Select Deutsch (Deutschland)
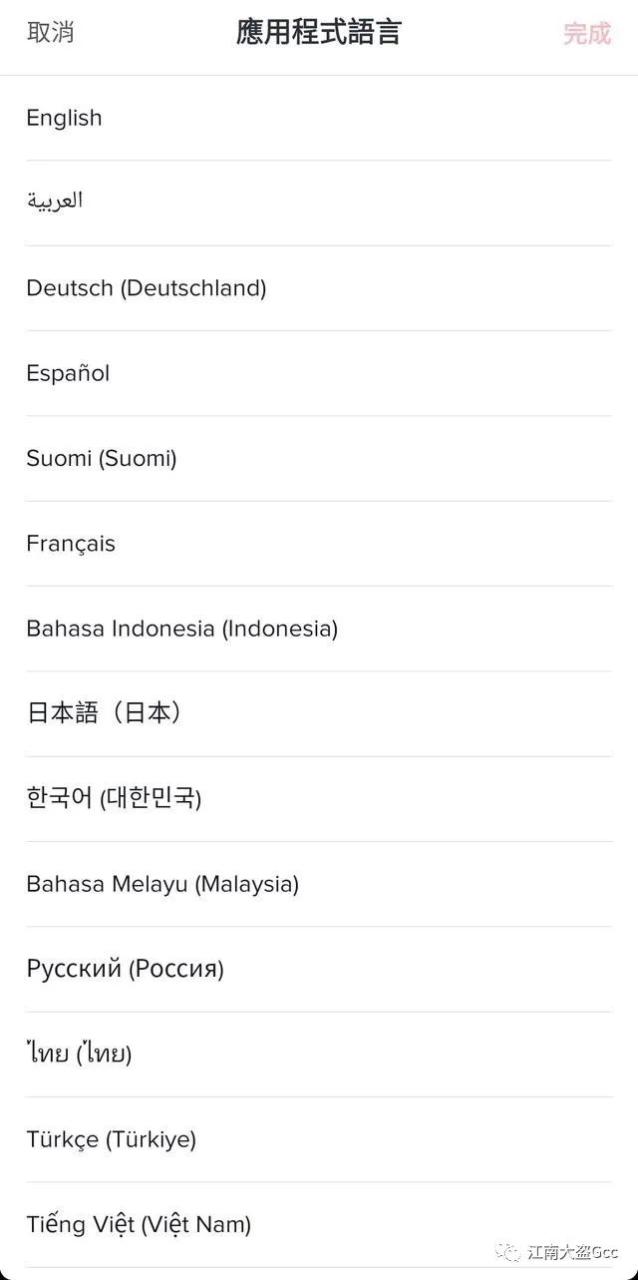The height and width of the screenshot is (1280, 638). click(146, 289)
